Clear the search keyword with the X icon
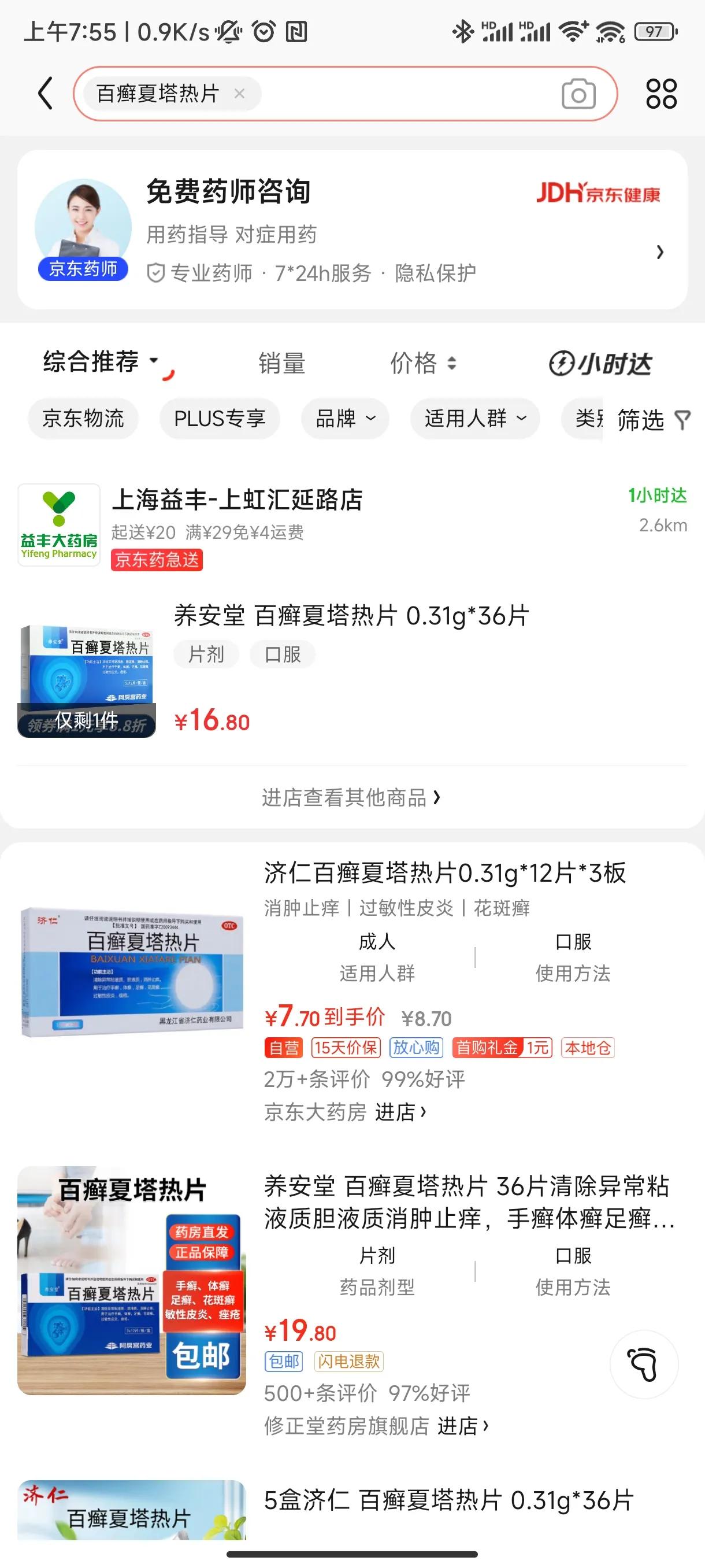This screenshot has height=1568, width=705. click(240, 93)
